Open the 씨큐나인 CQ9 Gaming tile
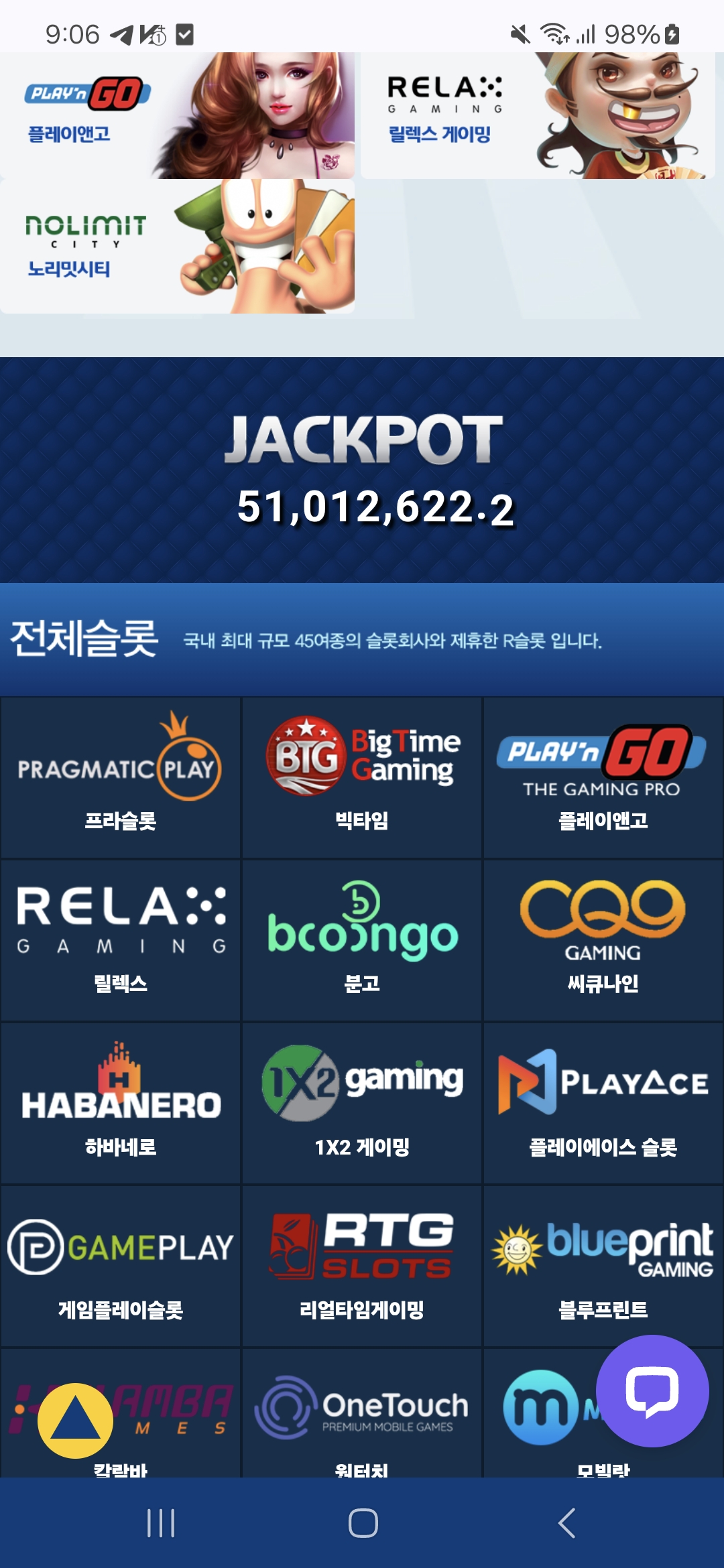 pyautogui.click(x=603, y=941)
